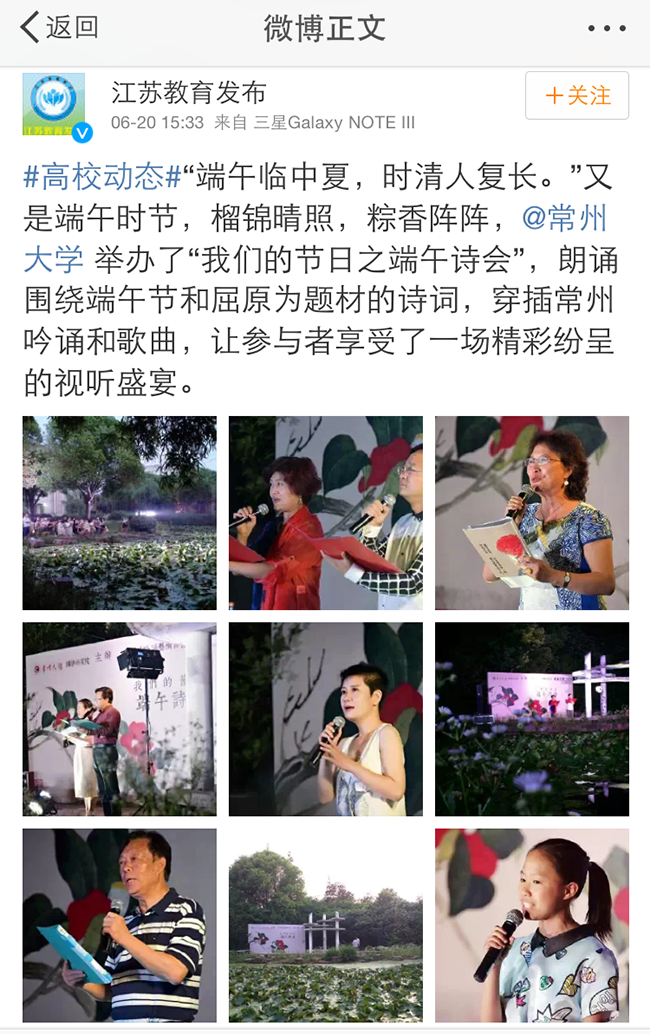
Task: View photo of woman in red reciting
Action: pos(326,513)
